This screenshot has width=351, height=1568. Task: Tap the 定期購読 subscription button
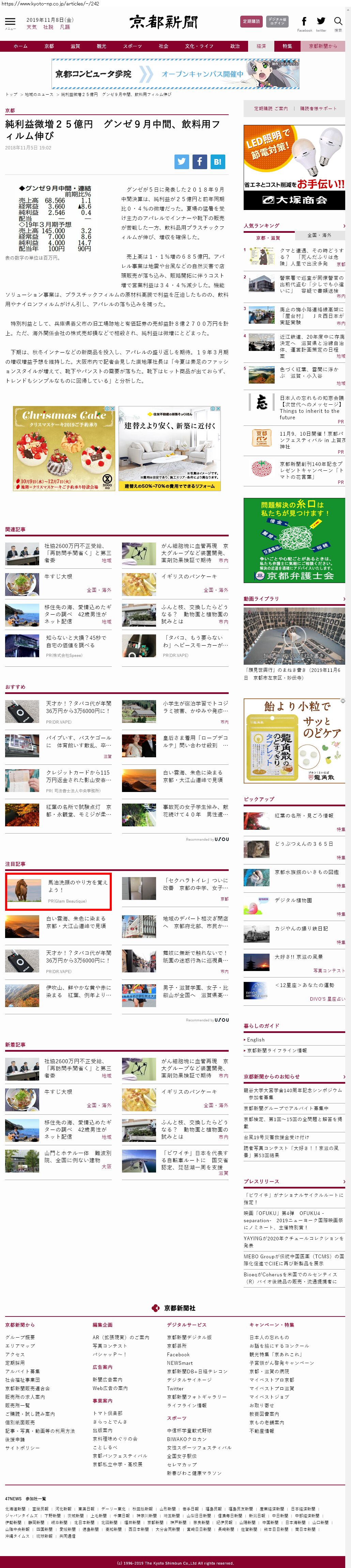(251, 21)
